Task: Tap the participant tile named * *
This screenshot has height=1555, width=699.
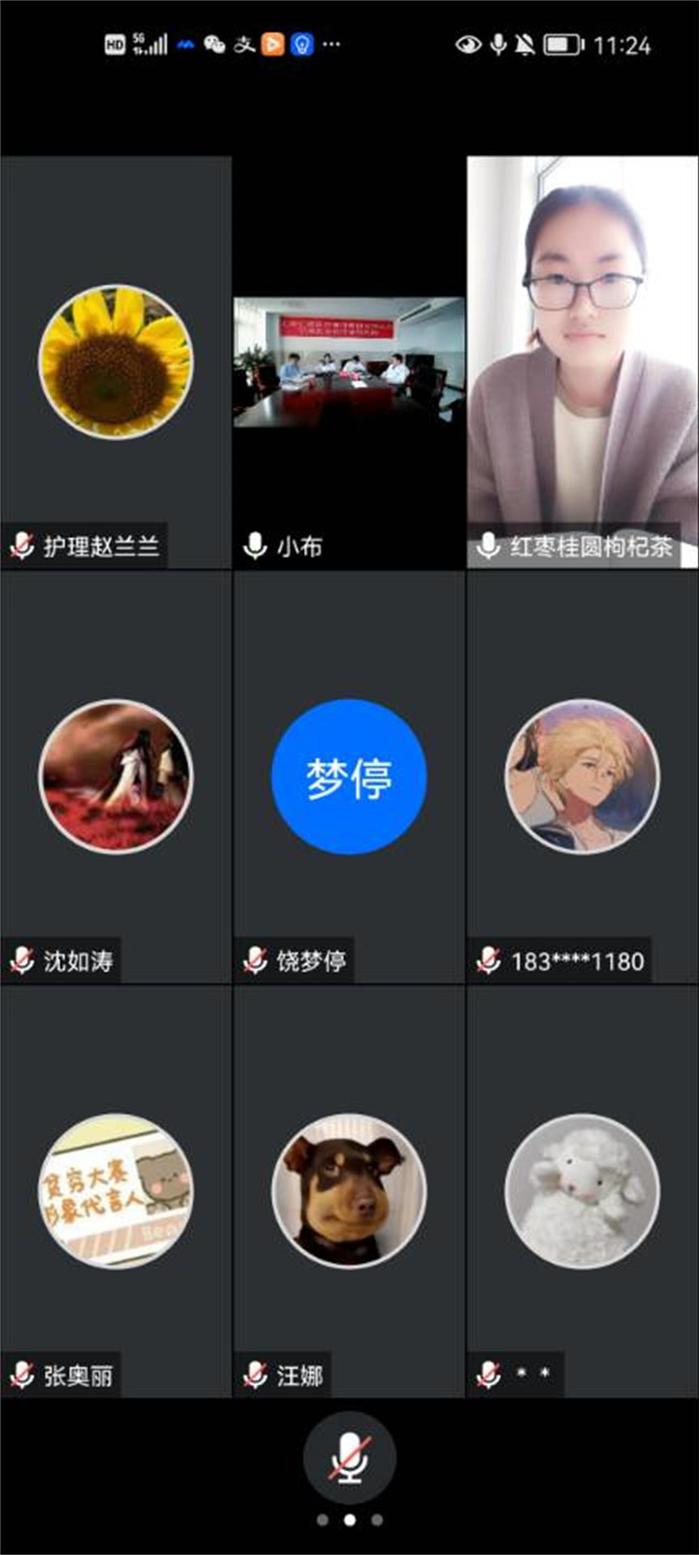Action: point(583,1191)
